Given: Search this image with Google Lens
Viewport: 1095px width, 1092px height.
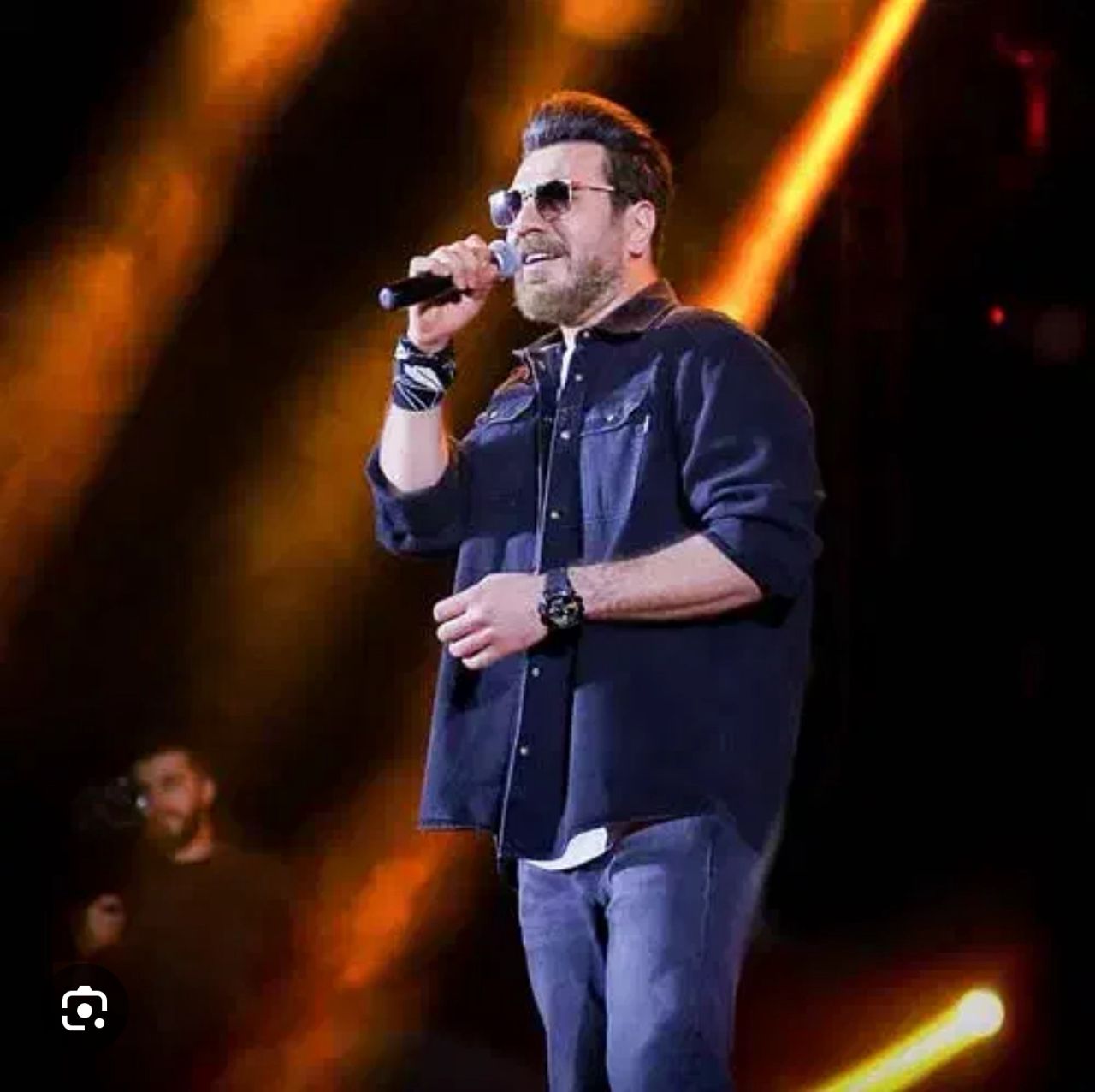Looking at the screenshot, I should [85, 1011].
